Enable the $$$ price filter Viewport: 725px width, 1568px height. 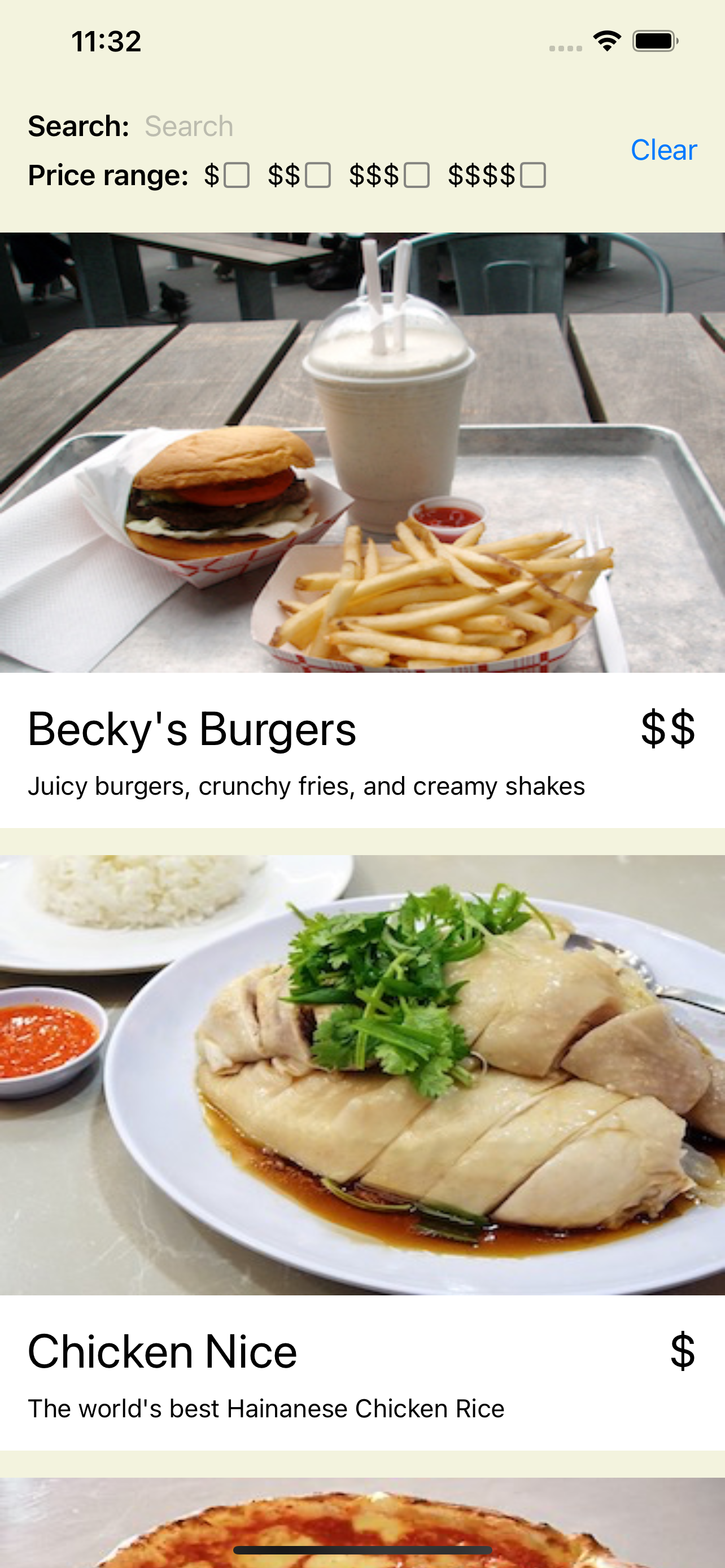[416, 176]
